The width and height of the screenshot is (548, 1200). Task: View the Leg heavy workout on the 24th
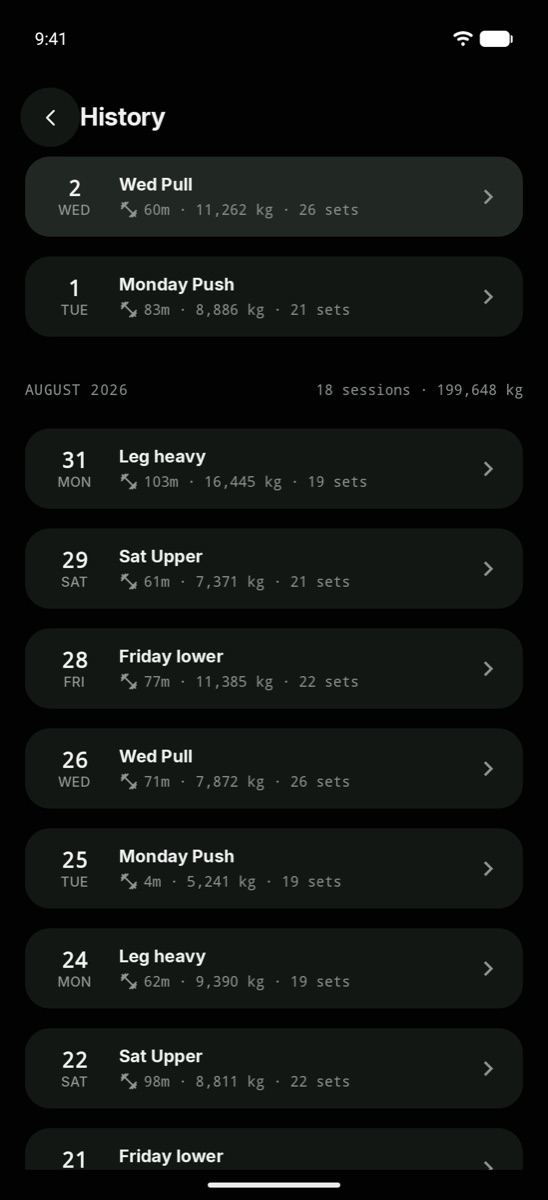[x=274, y=969]
